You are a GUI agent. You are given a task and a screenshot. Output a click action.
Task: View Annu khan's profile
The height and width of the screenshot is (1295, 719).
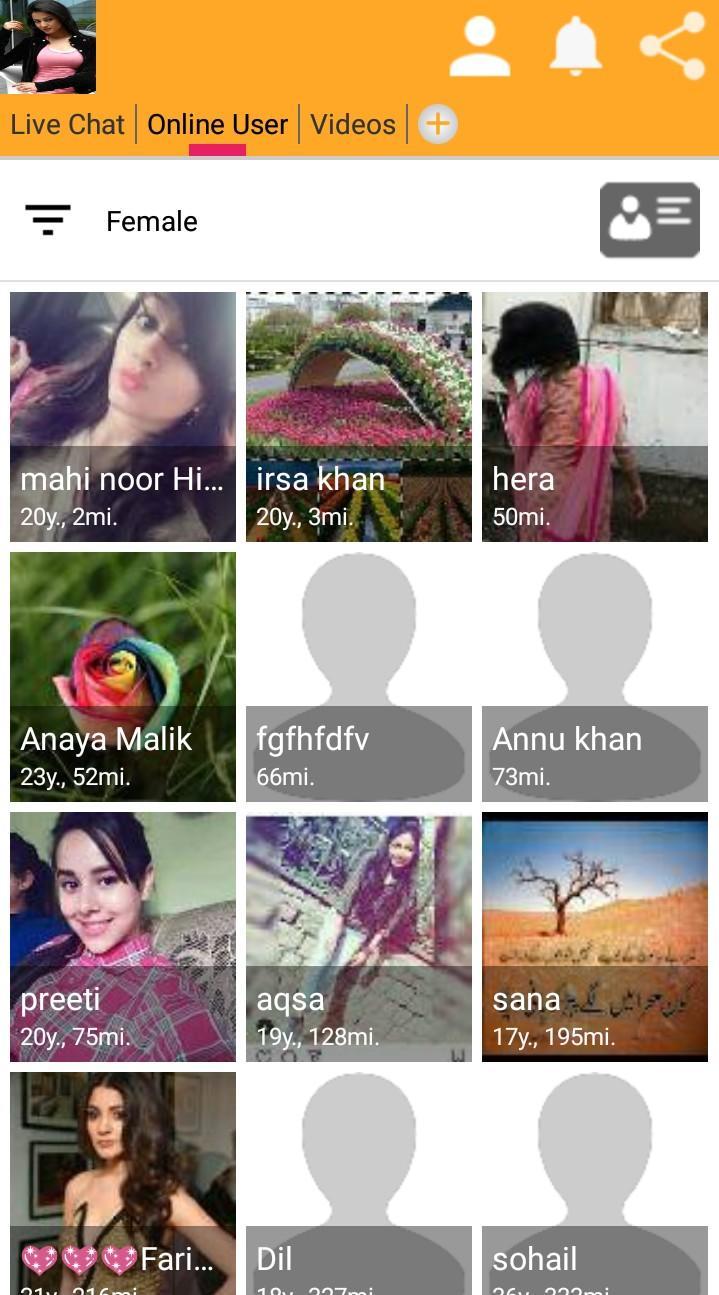click(594, 676)
